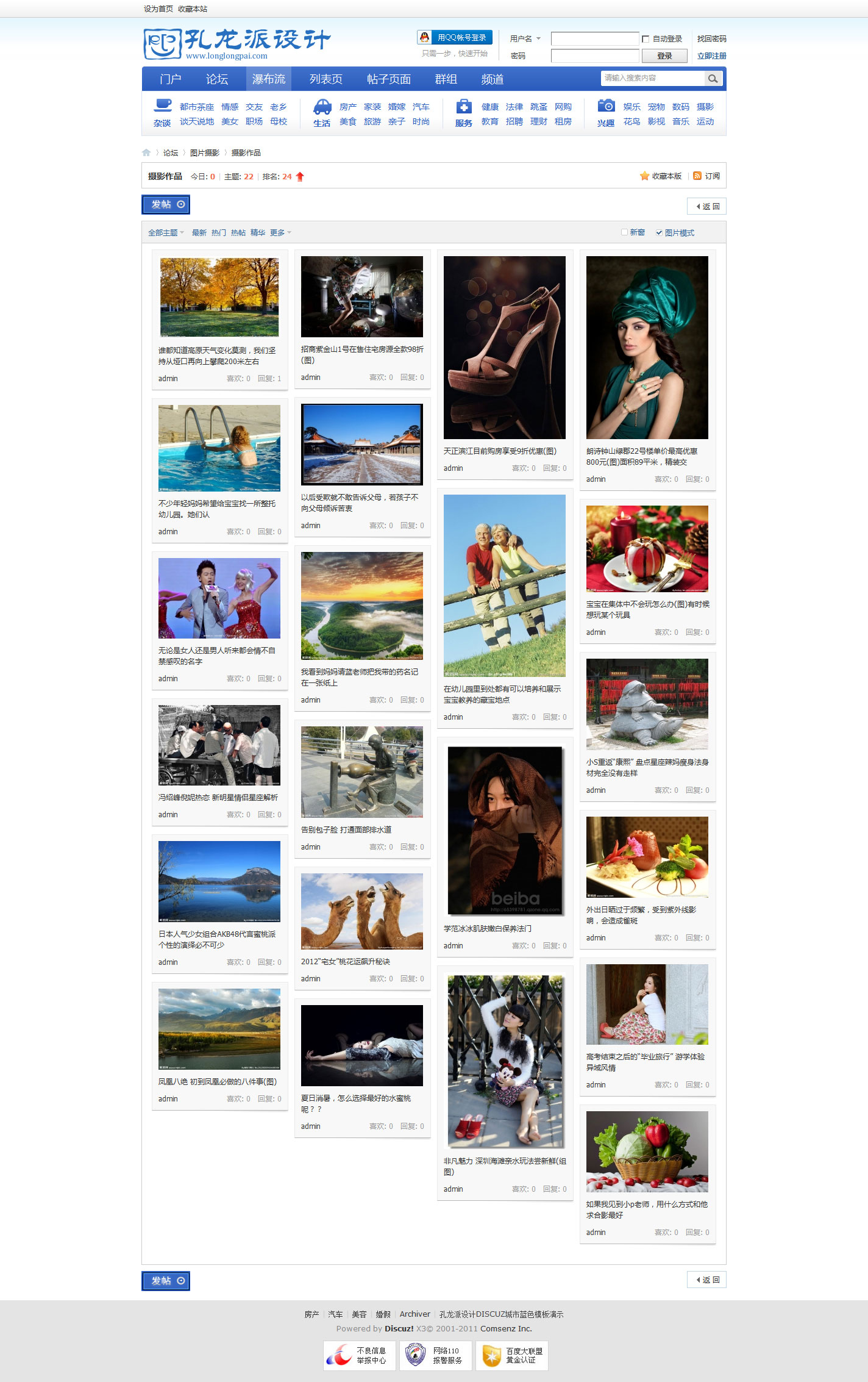868x1382 pixels.
Task: Tap 收藏本版 to favorite this board
Action: point(661,176)
